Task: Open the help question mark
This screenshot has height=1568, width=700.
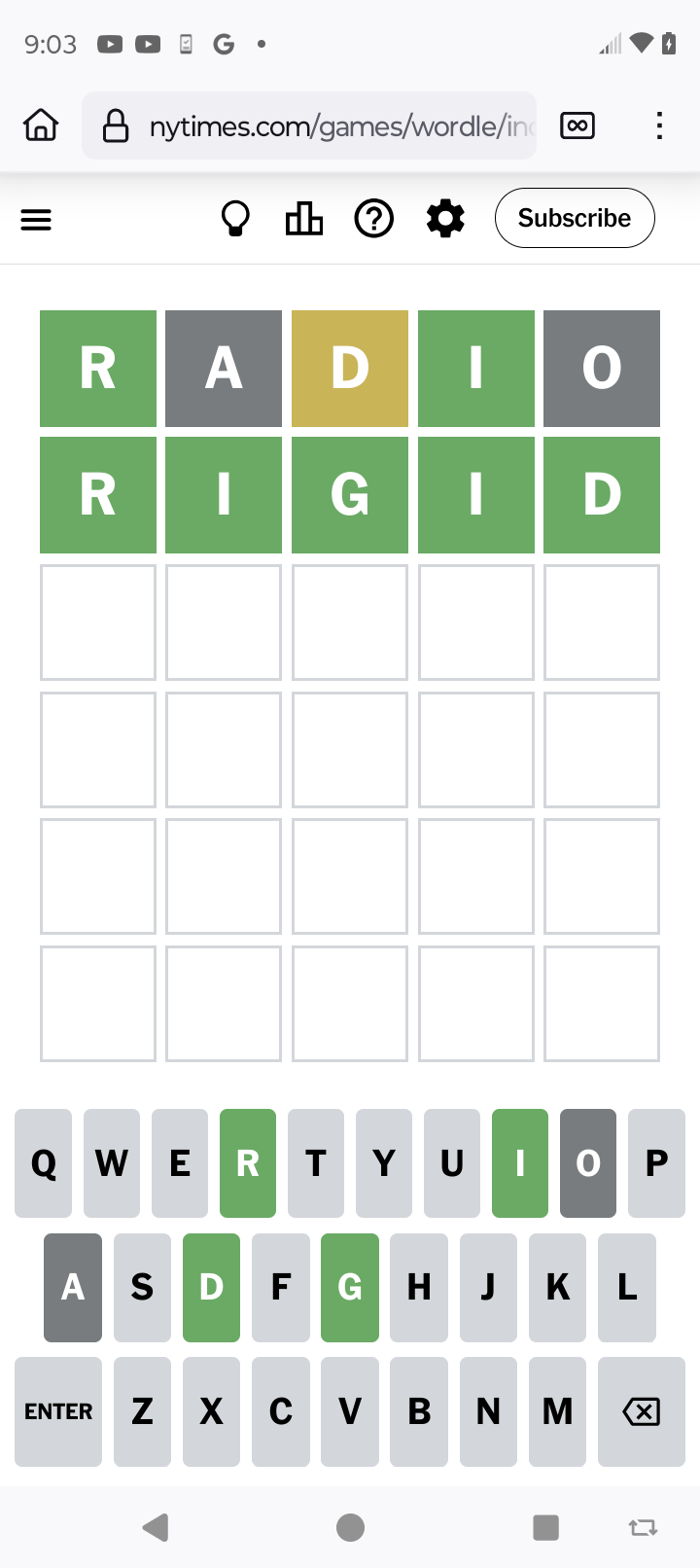Action: tap(374, 219)
